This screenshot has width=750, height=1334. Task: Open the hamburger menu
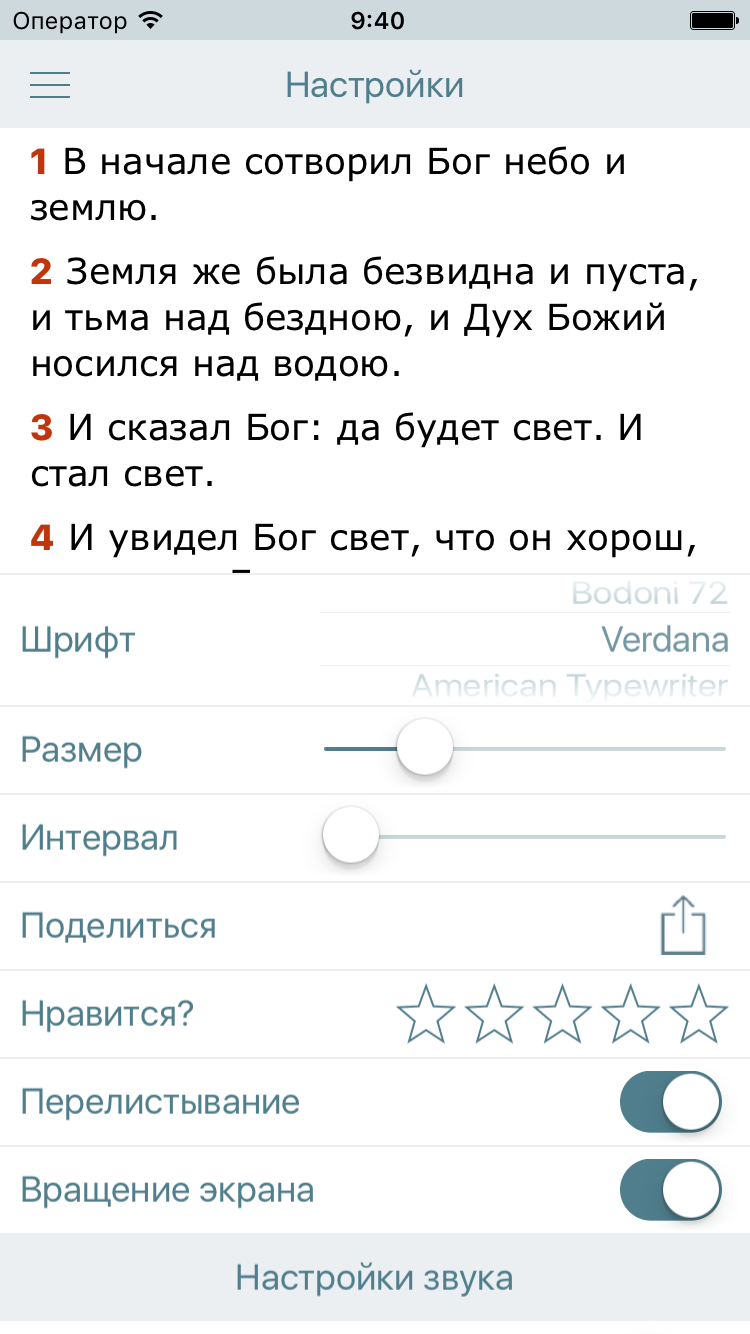pyautogui.click(x=50, y=85)
